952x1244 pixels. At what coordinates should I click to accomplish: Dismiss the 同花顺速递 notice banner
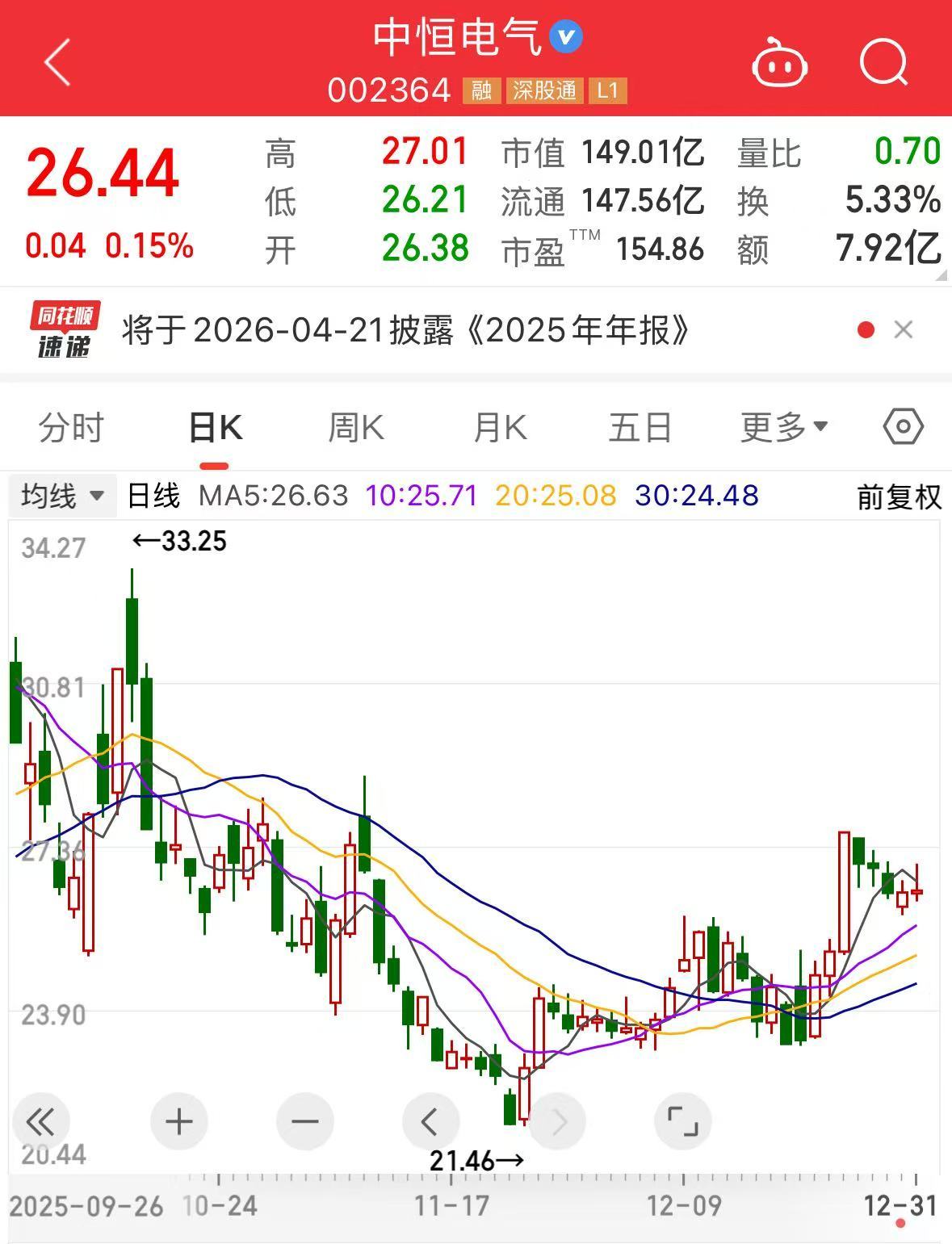click(904, 329)
